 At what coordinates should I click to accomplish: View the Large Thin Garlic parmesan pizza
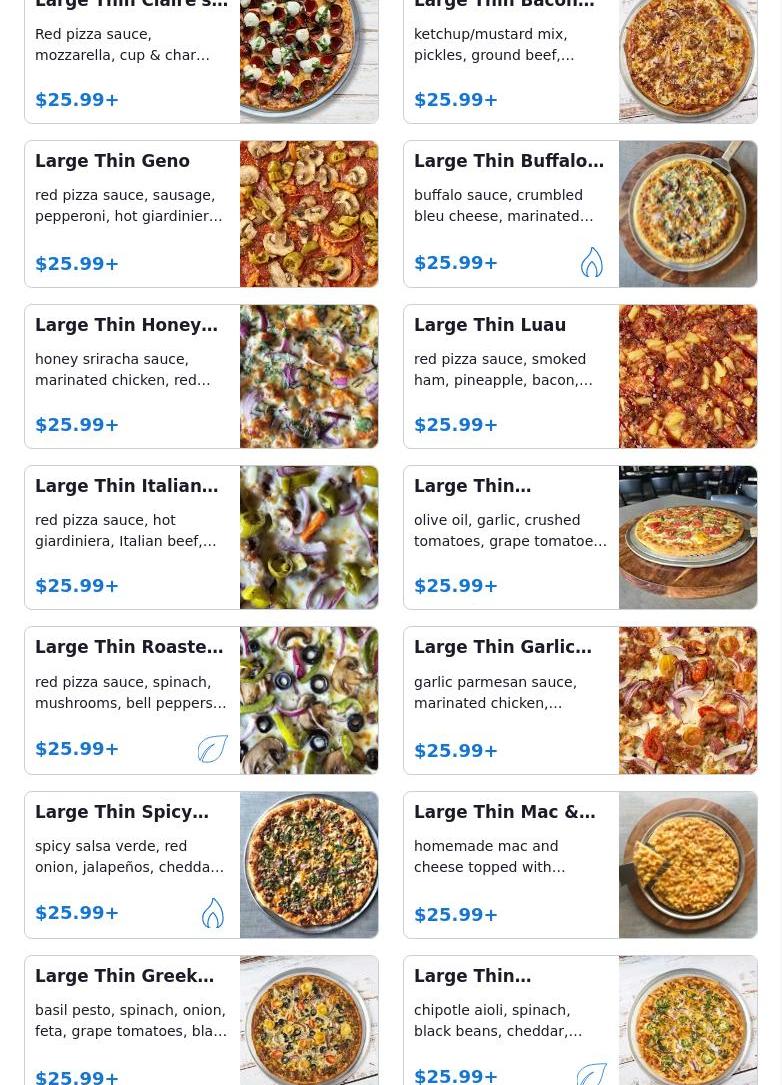coord(511,700)
